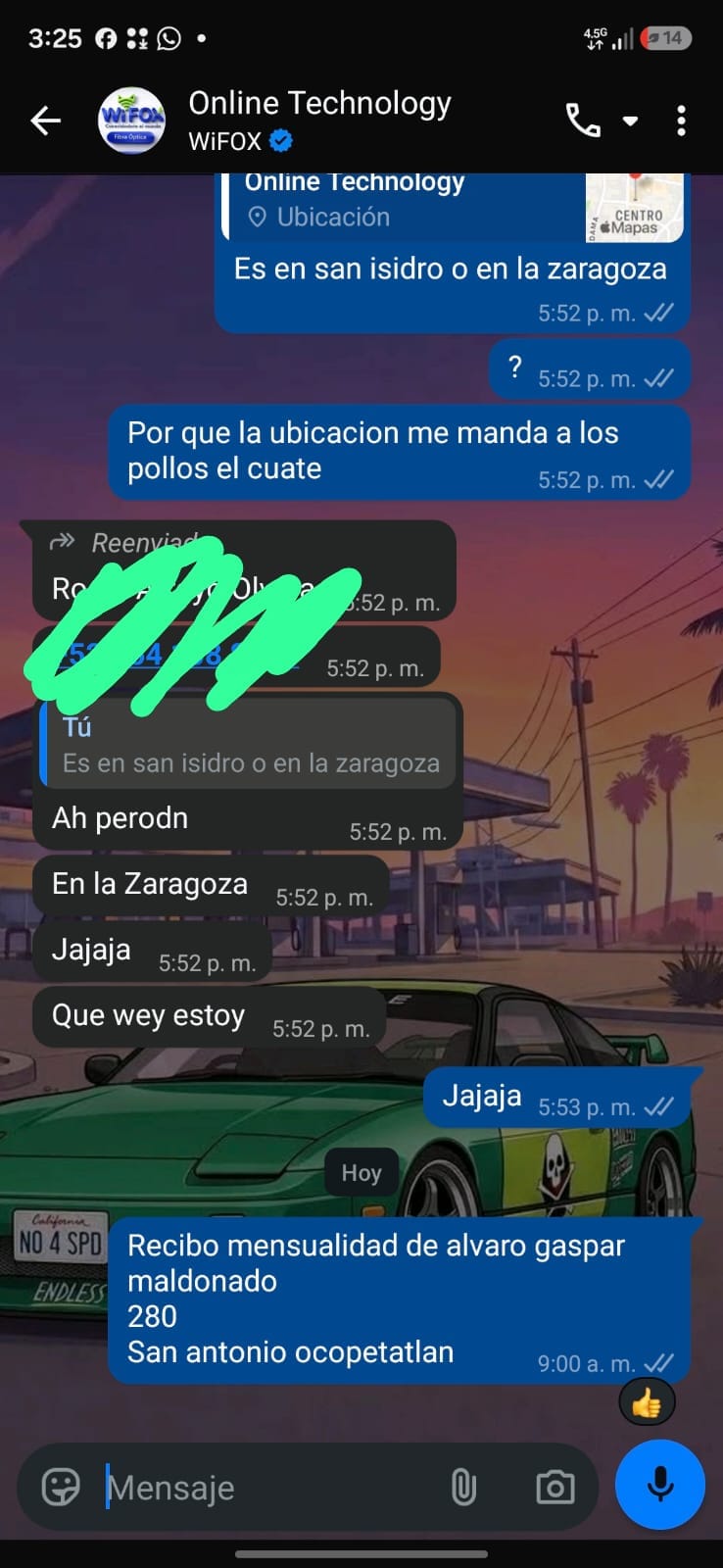Open the three-dot overflow menu
Screen dimensions: 723x1568
681,122
